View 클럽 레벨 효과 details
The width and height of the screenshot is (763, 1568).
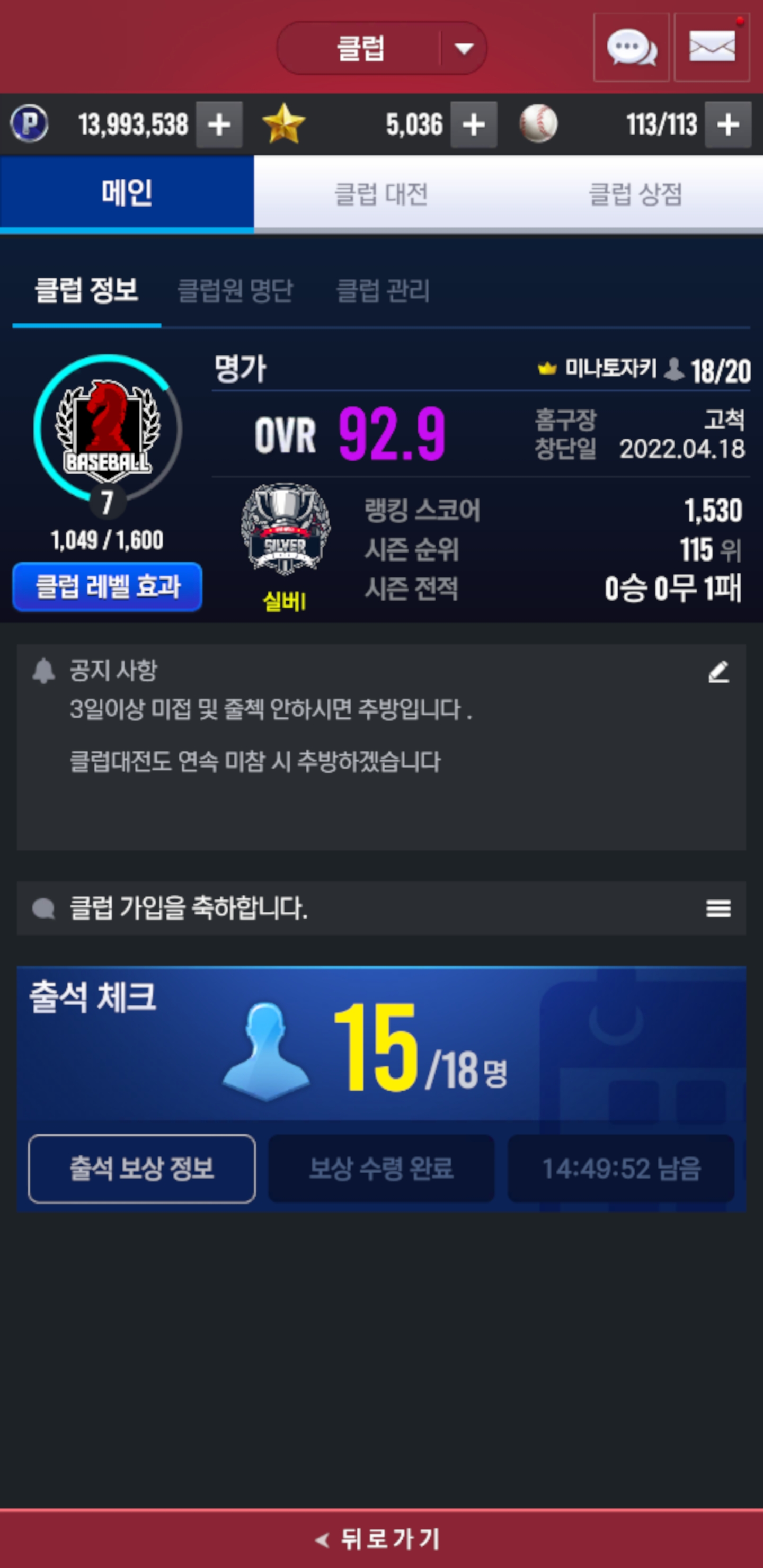[x=108, y=587]
